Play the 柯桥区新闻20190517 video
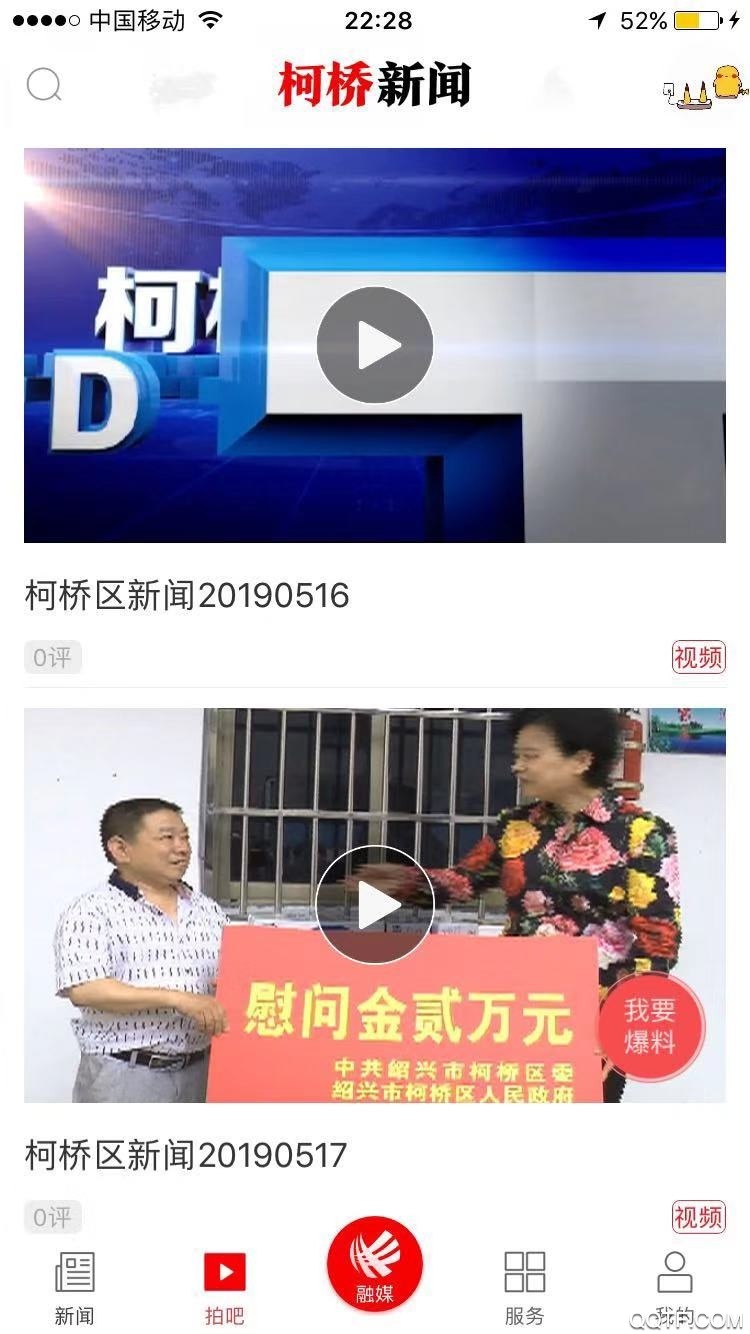 [x=375, y=905]
